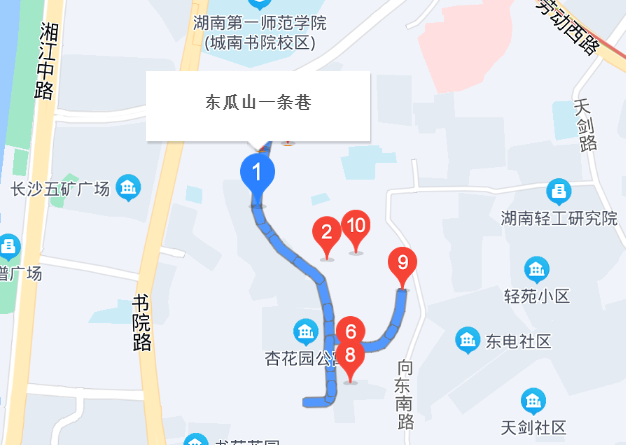Tap the blue map marker numbered 1
The width and height of the screenshot is (626, 445).
click(x=258, y=173)
